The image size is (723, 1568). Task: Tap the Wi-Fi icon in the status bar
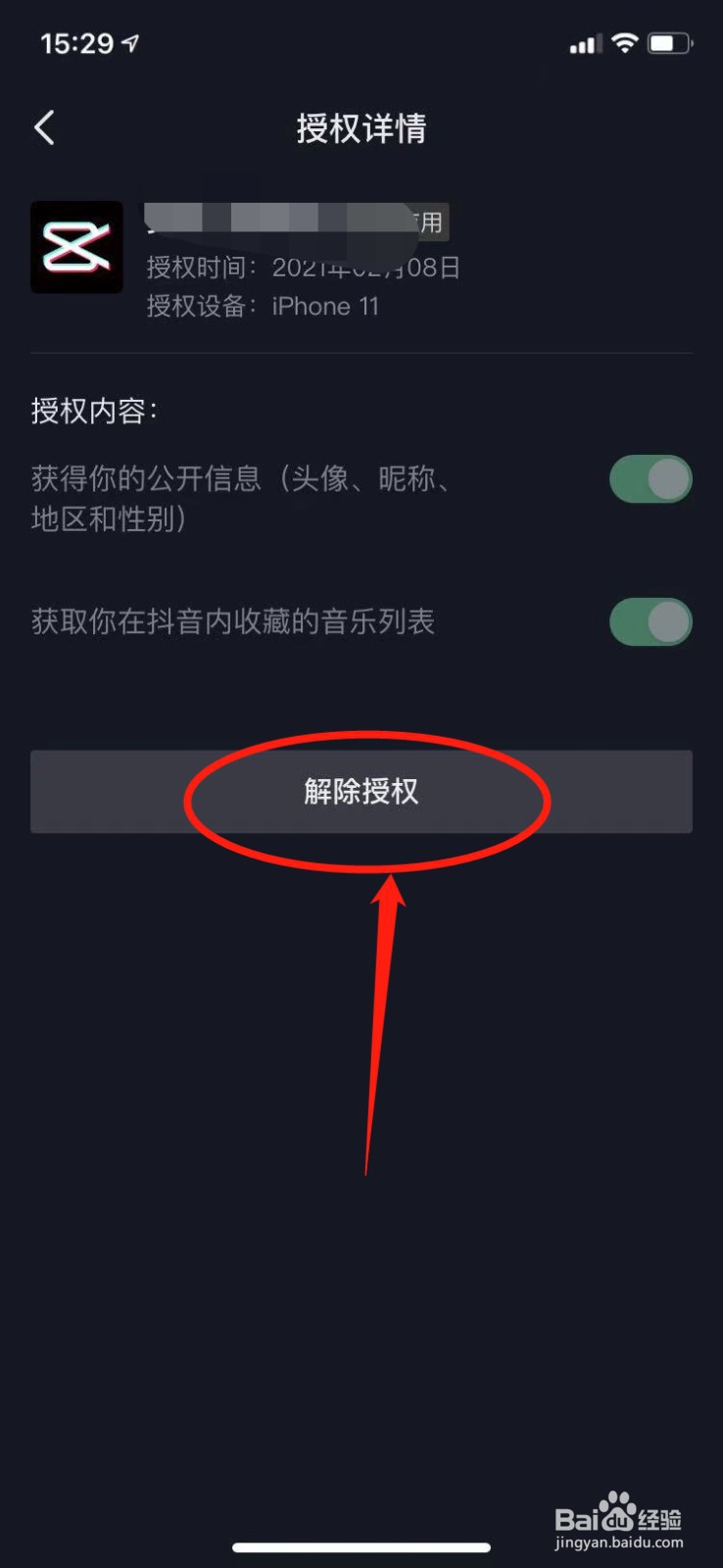pyautogui.click(x=624, y=42)
